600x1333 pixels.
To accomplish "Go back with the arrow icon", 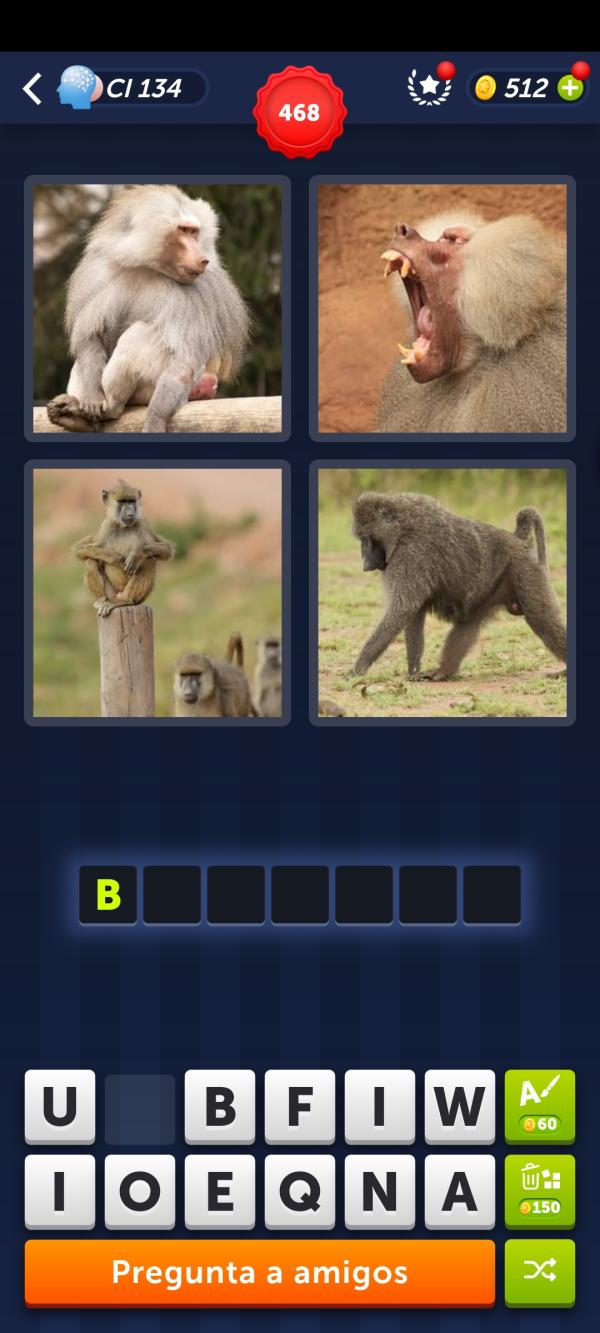I will (x=32, y=88).
